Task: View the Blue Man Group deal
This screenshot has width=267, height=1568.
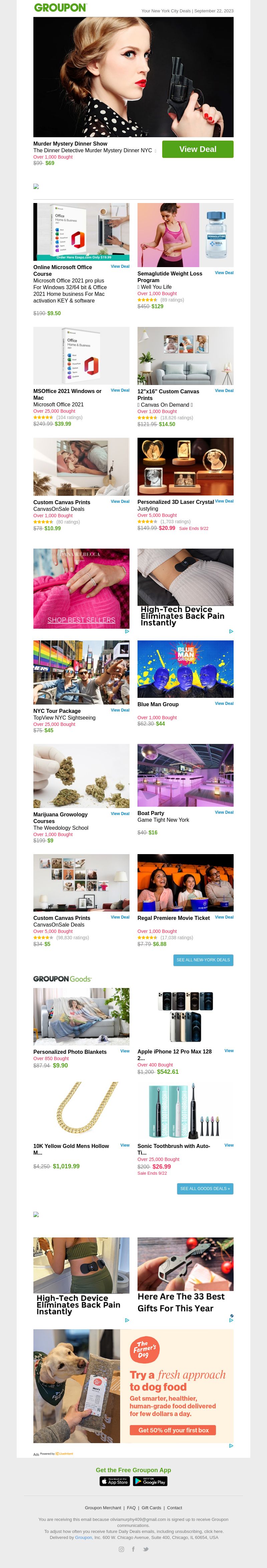Action: pyautogui.click(x=224, y=704)
